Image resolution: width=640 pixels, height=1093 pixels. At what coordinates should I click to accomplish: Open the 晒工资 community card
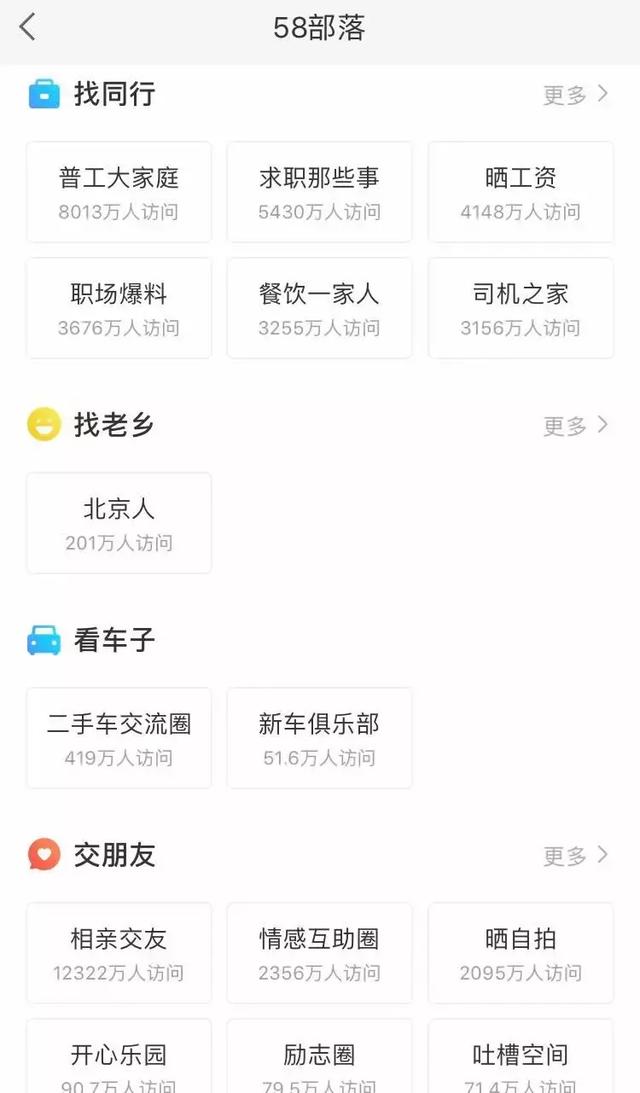[x=520, y=192]
